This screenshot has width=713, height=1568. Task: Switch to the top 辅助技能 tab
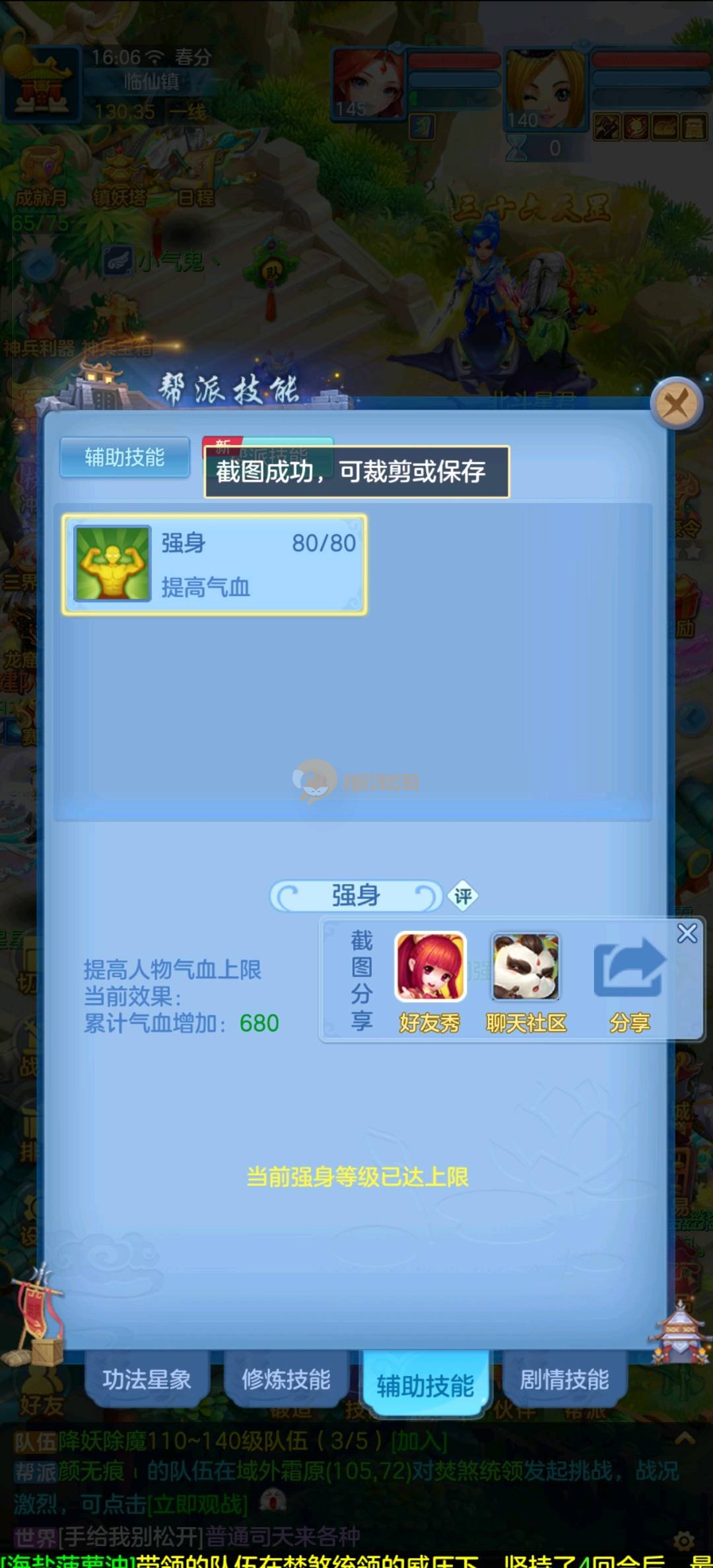point(124,457)
